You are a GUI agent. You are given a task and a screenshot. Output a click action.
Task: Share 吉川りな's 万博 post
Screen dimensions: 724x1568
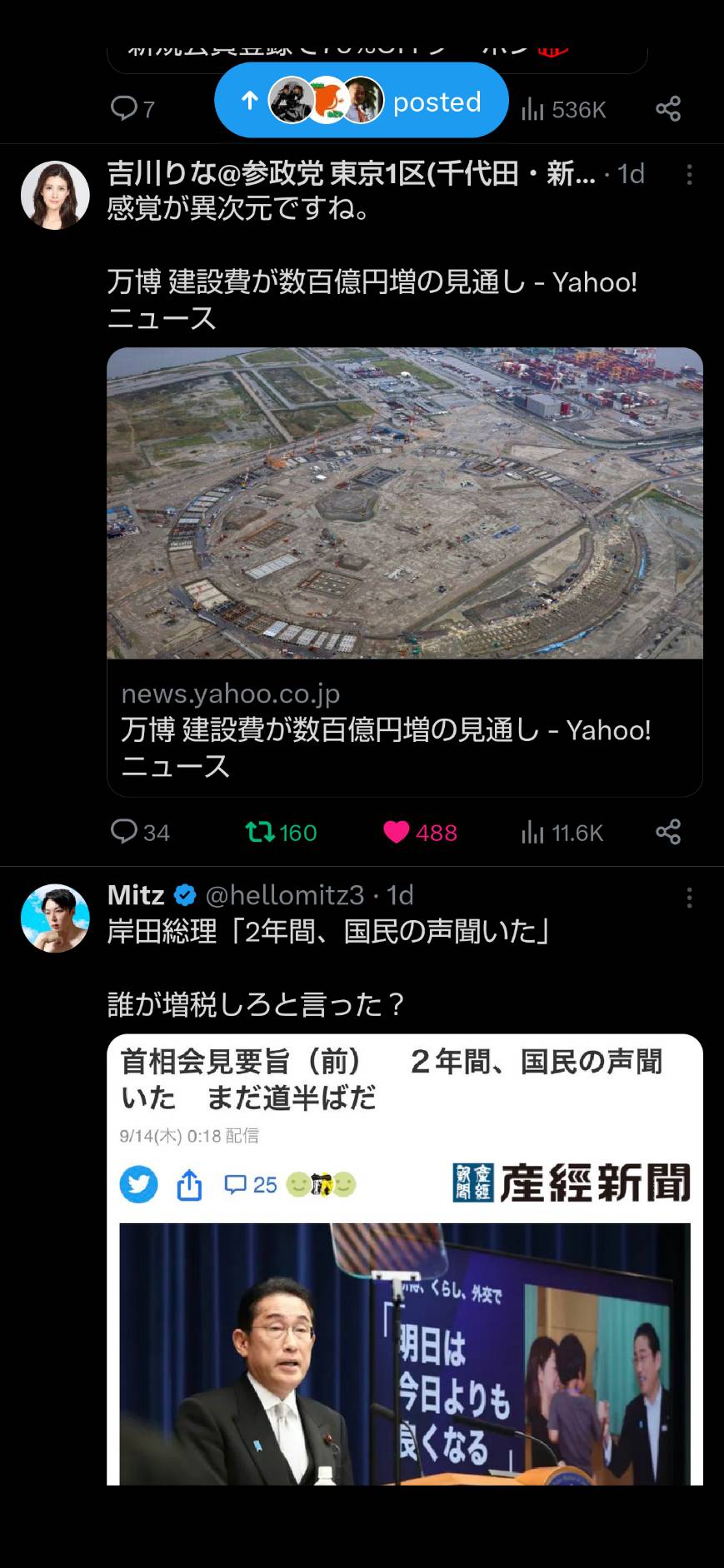pos(668,832)
